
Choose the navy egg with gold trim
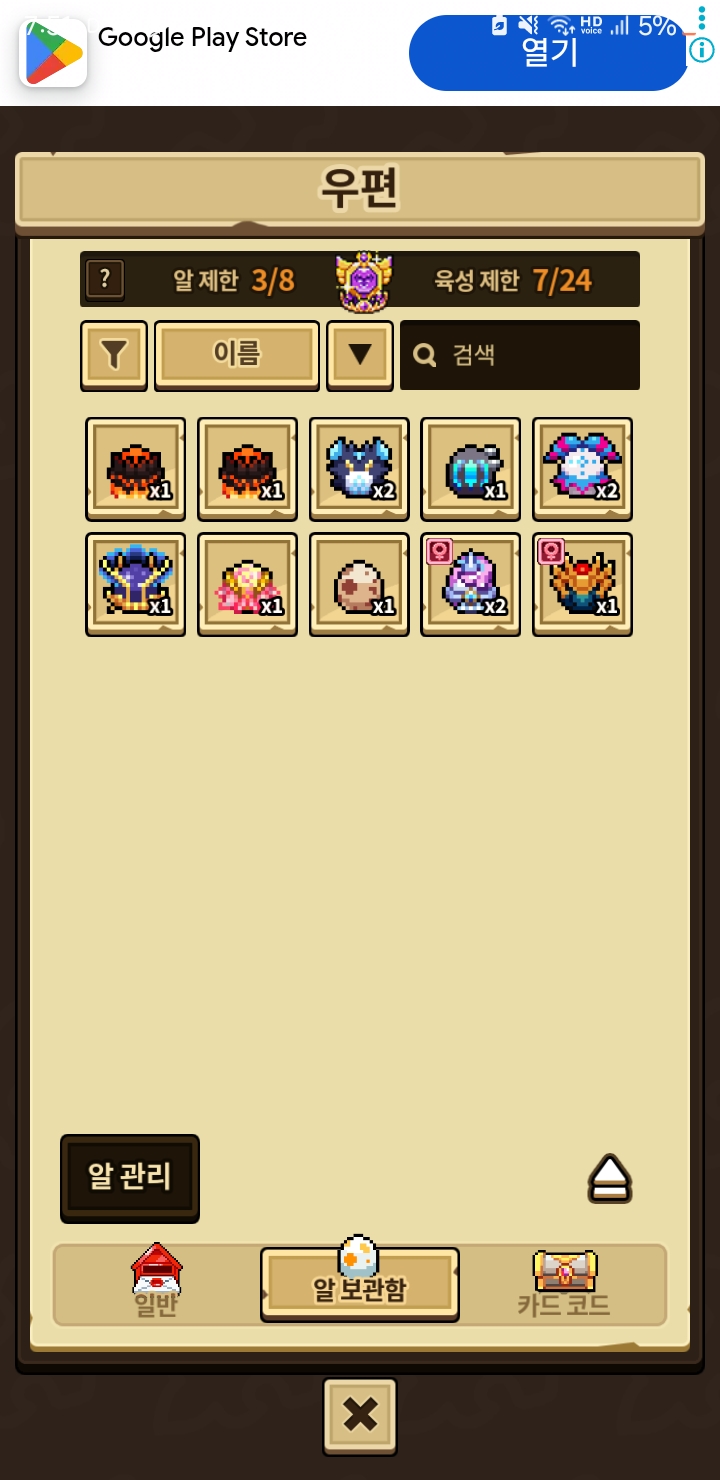click(136, 584)
